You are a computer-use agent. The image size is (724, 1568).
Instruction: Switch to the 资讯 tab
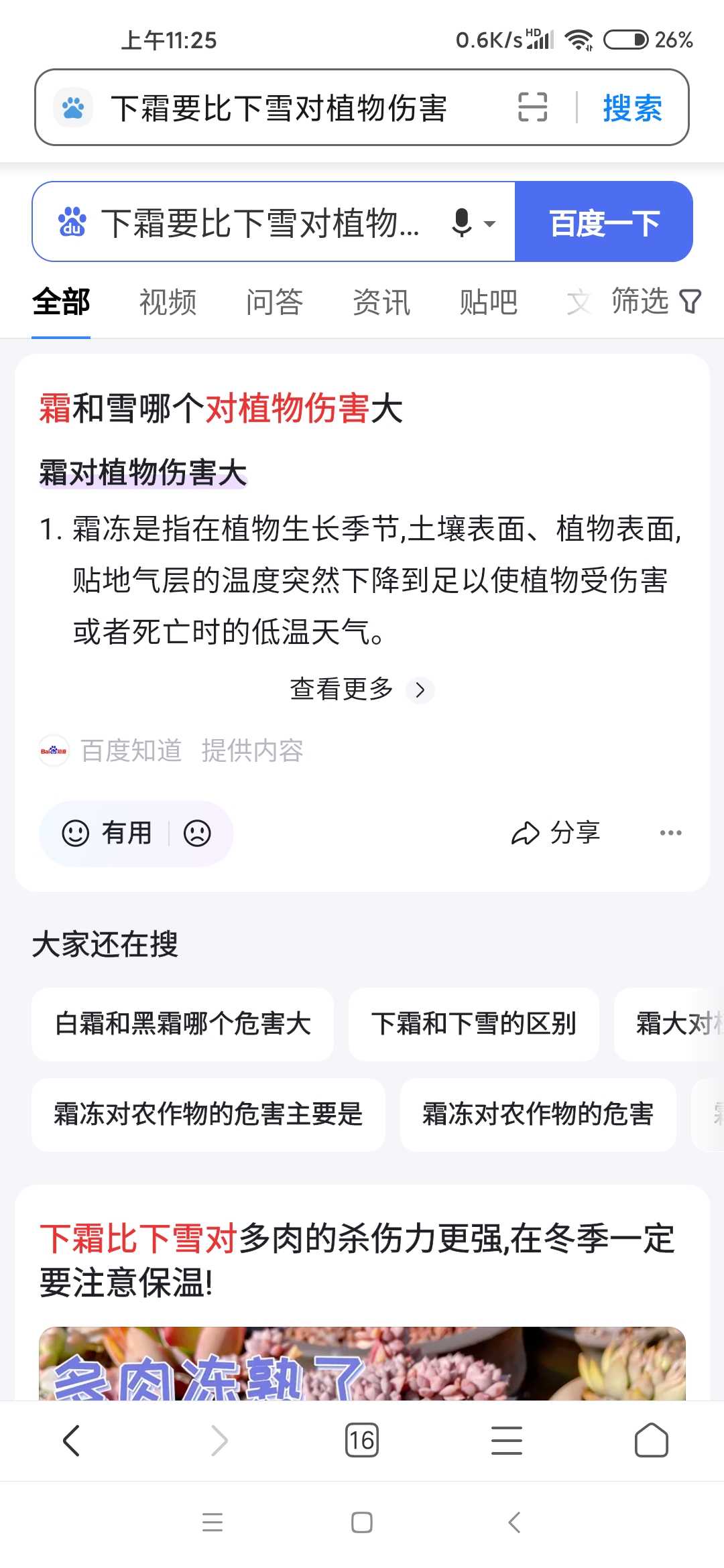381,302
